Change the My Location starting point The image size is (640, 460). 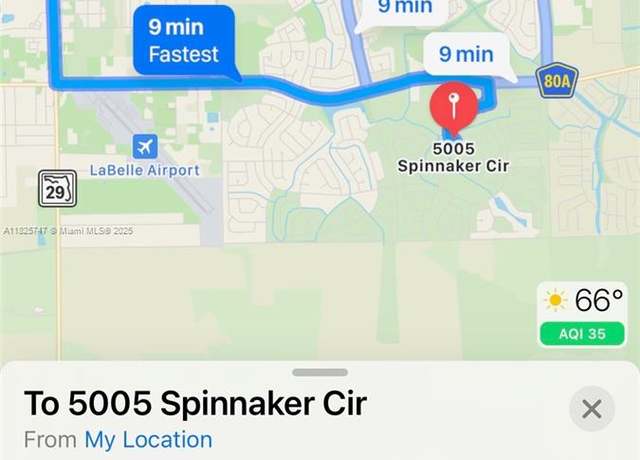pyautogui.click(x=148, y=439)
